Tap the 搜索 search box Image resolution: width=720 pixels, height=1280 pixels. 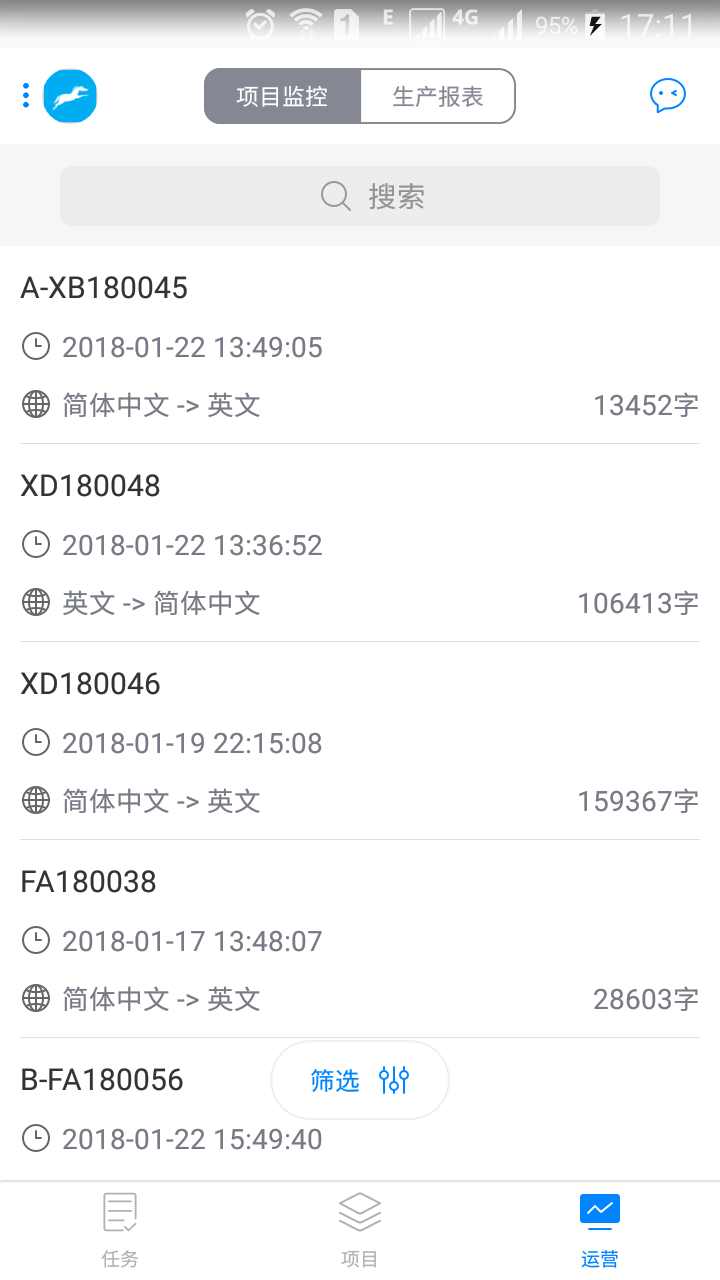(360, 196)
